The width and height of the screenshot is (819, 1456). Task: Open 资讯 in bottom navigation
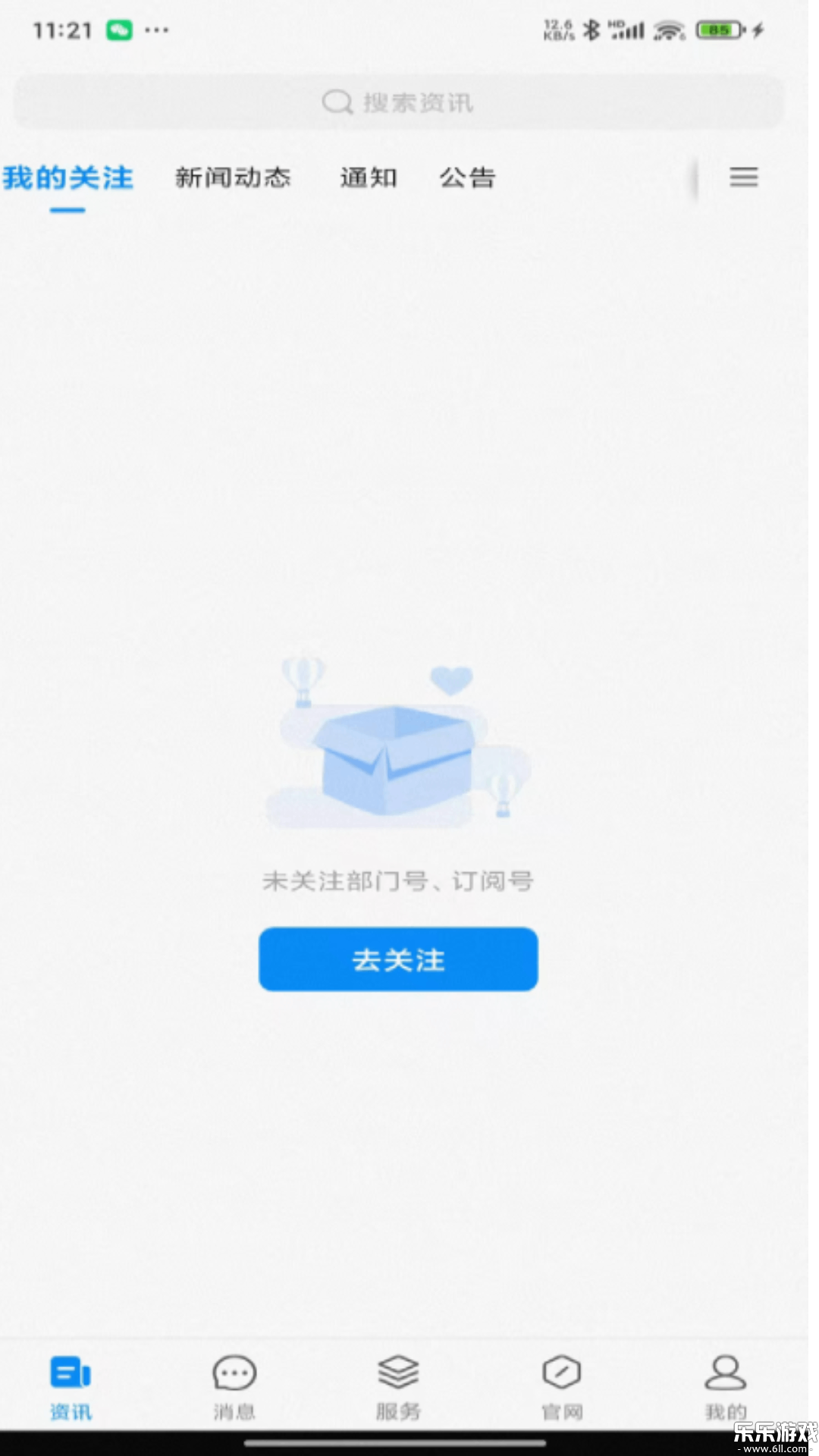71,1386
